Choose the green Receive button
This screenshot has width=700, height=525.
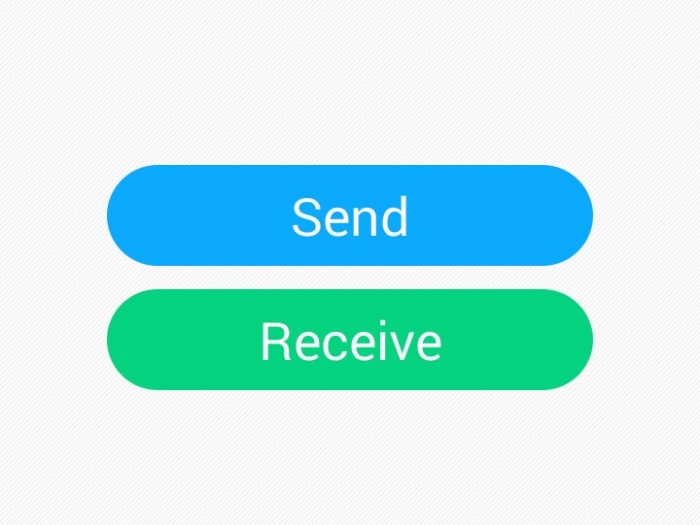point(350,340)
